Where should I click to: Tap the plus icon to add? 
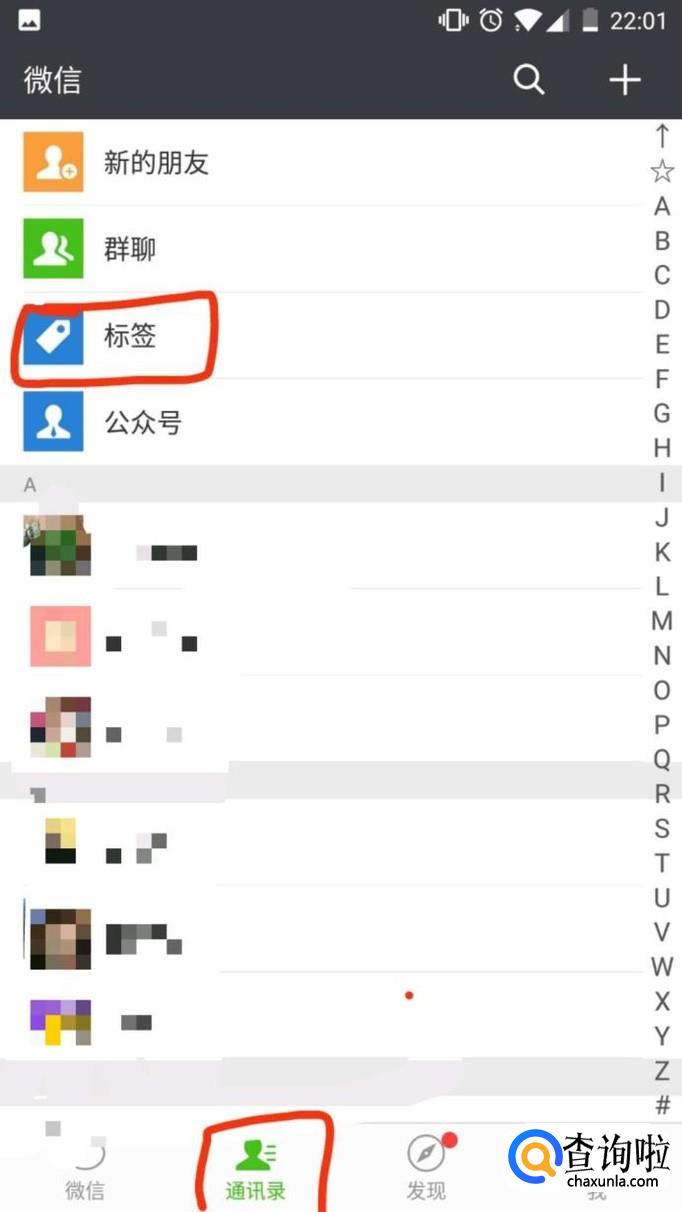(x=625, y=79)
